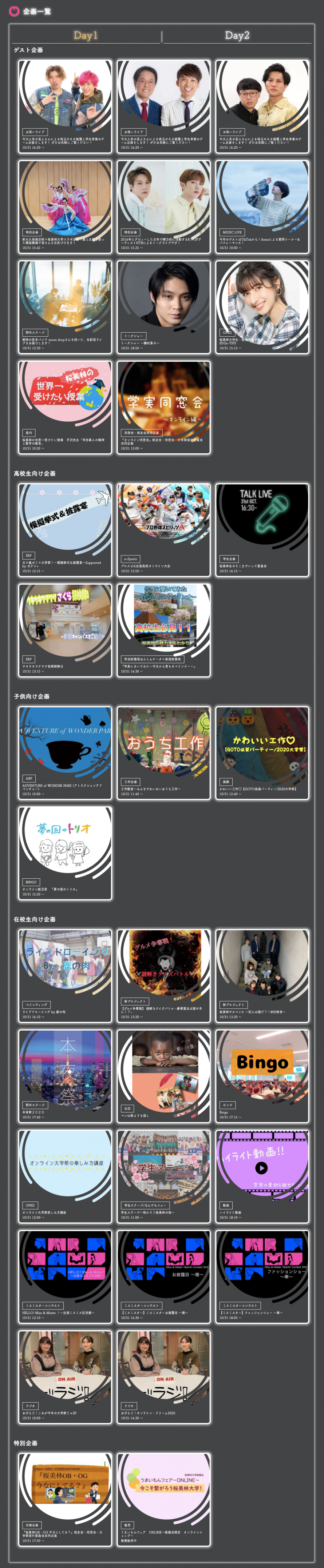
Task: Open the 学実同窓会 online card
Action: pos(164,407)
